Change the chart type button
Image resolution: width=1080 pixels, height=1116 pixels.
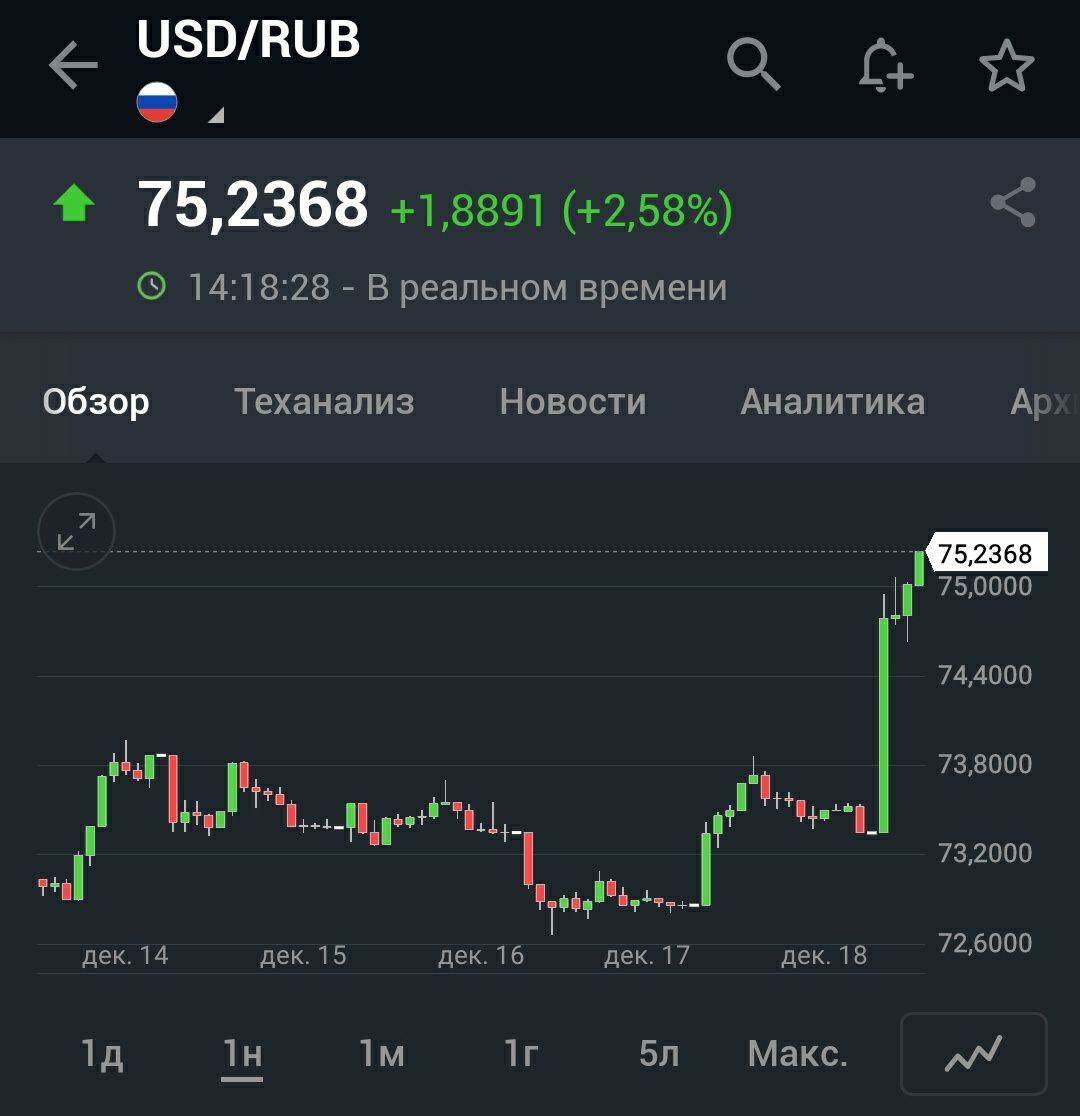974,1054
